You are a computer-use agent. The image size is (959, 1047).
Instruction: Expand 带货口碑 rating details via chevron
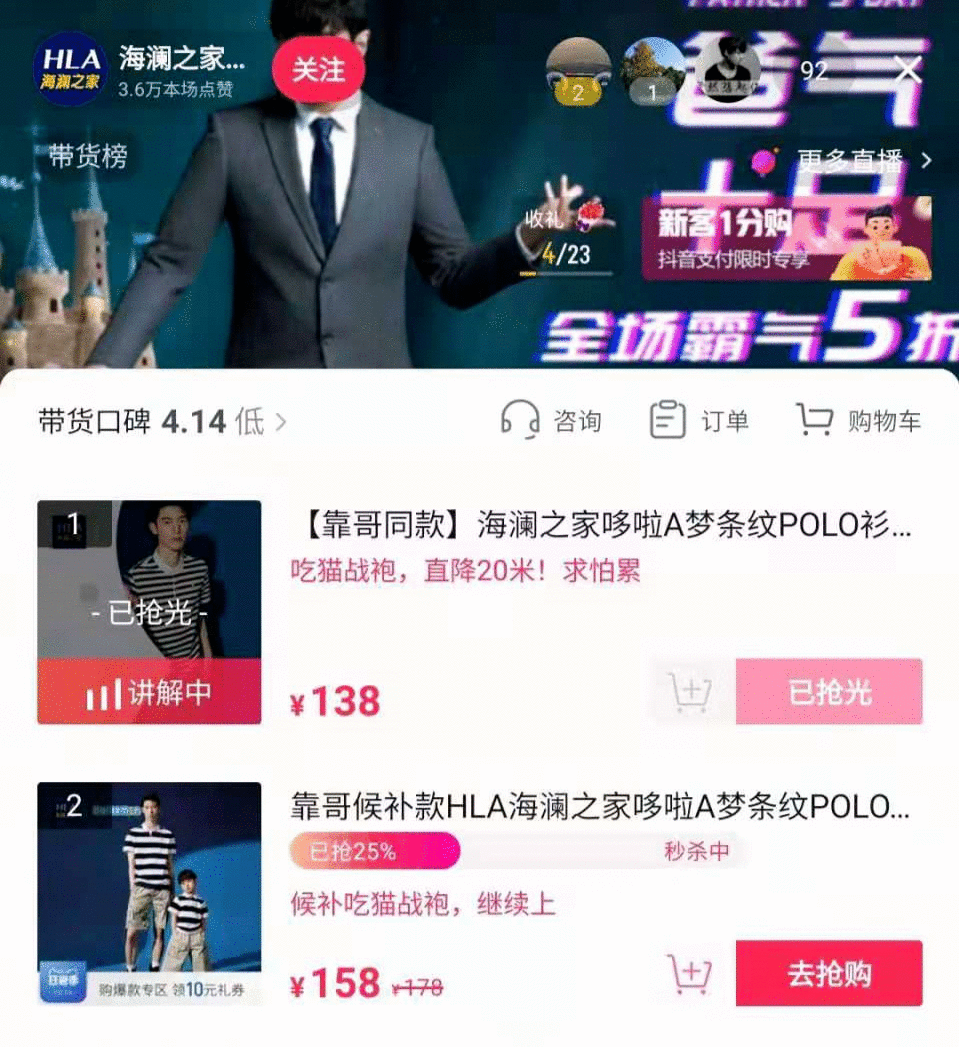point(281,422)
